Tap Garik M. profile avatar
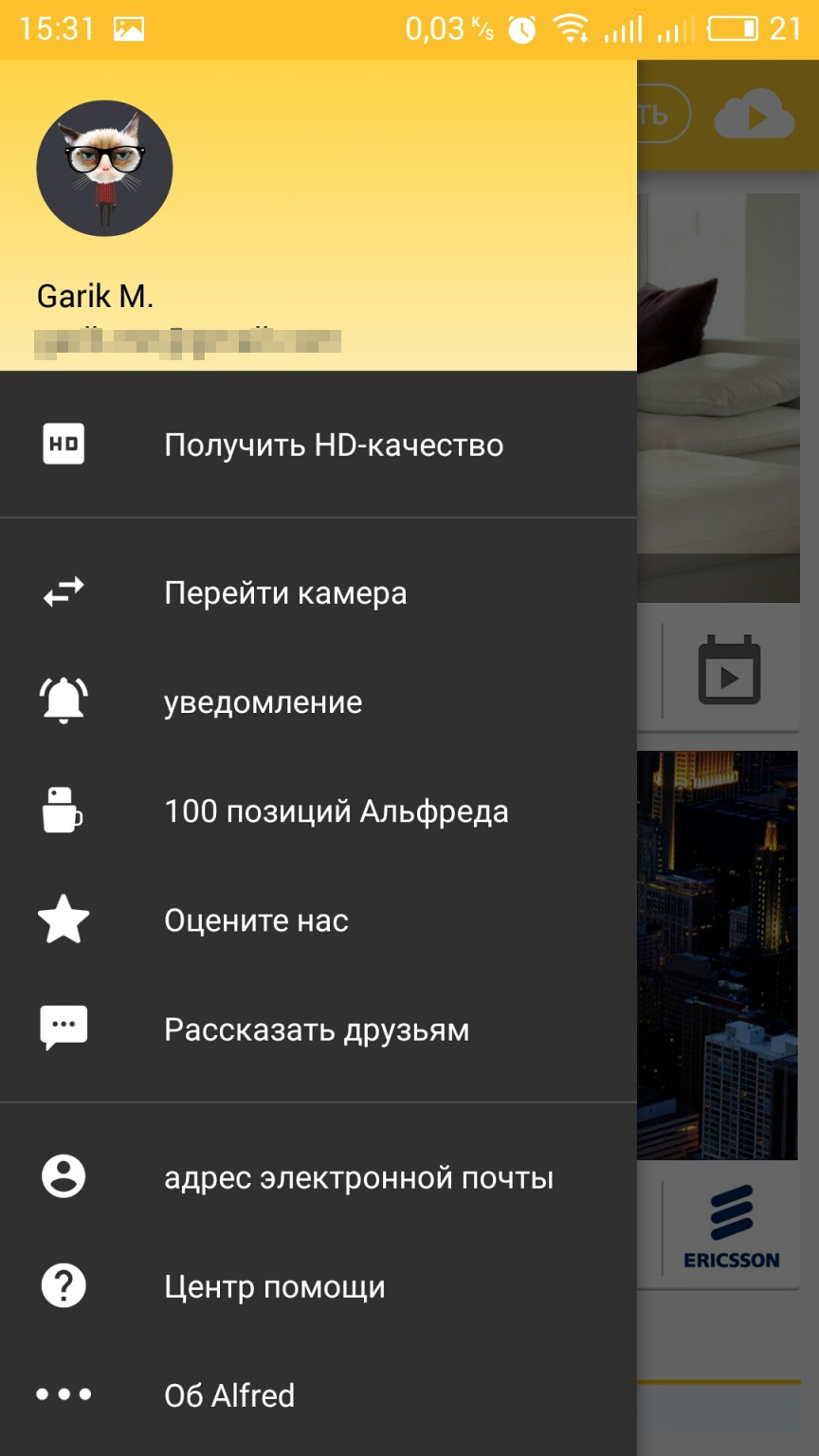819x1456 pixels. click(x=104, y=168)
